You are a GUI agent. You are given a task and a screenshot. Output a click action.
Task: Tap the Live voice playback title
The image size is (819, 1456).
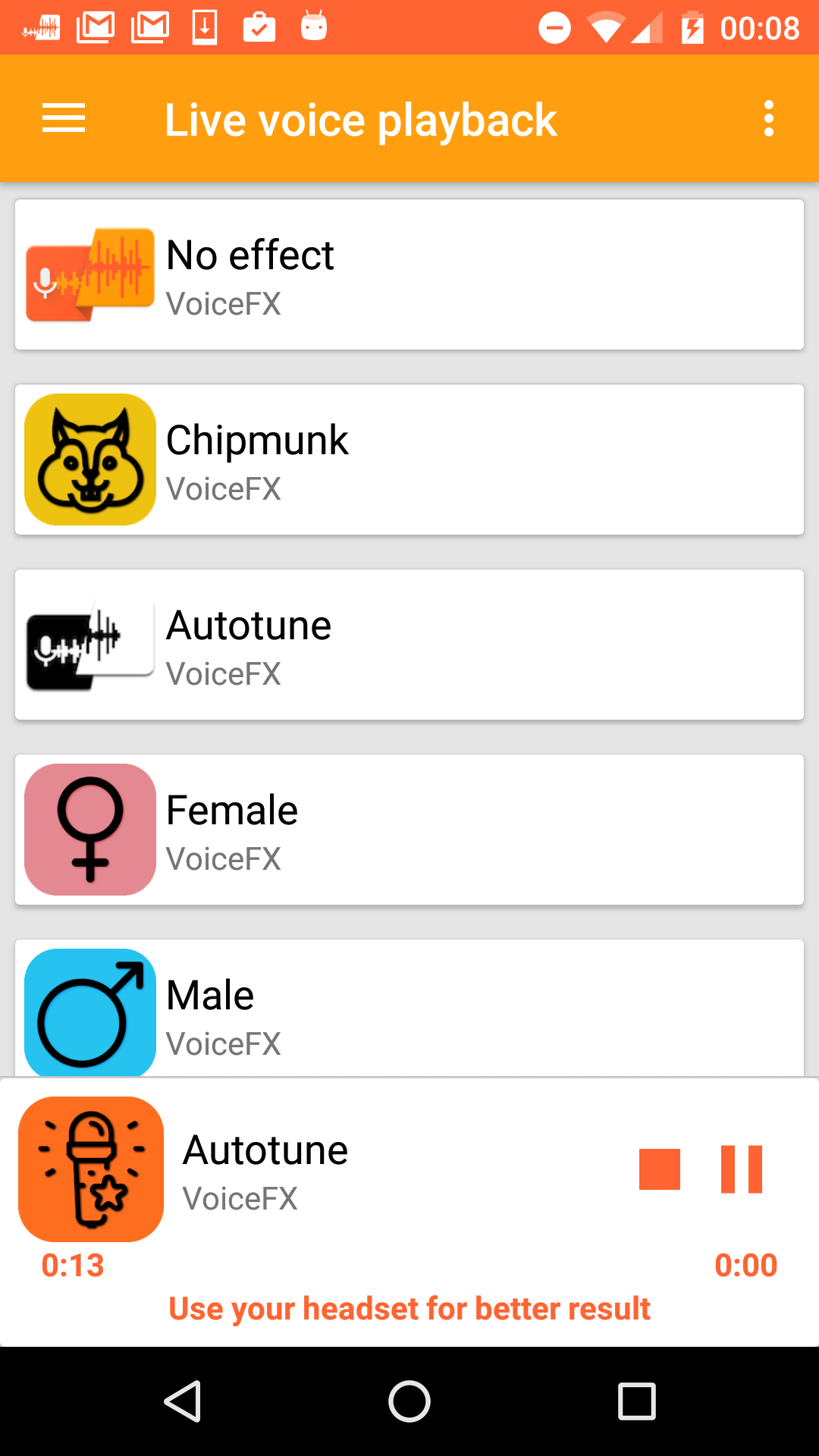[x=360, y=119]
